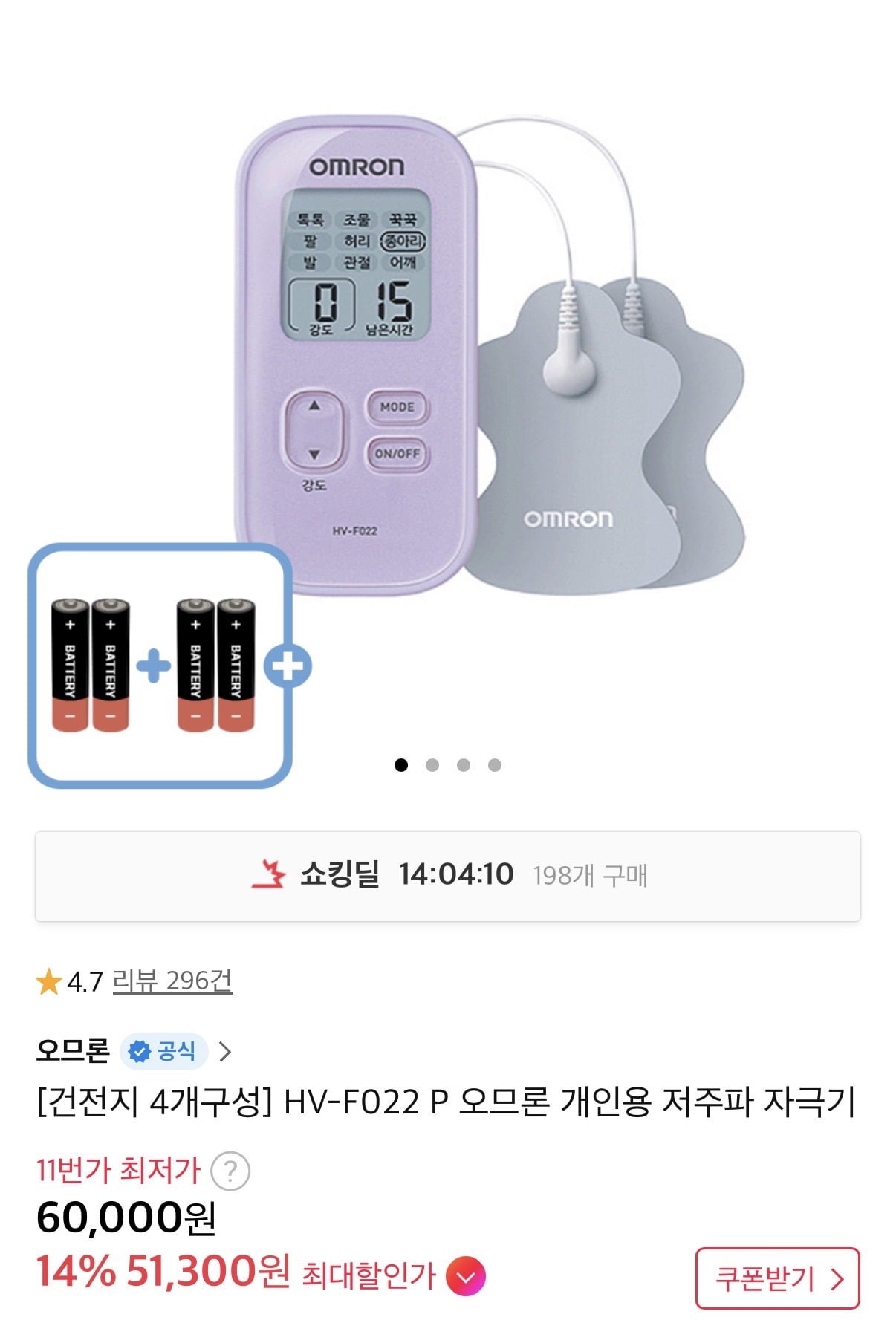The height and width of the screenshot is (1320, 896).
Task: Show help for 11번가 최저가
Action: (x=230, y=1171)
